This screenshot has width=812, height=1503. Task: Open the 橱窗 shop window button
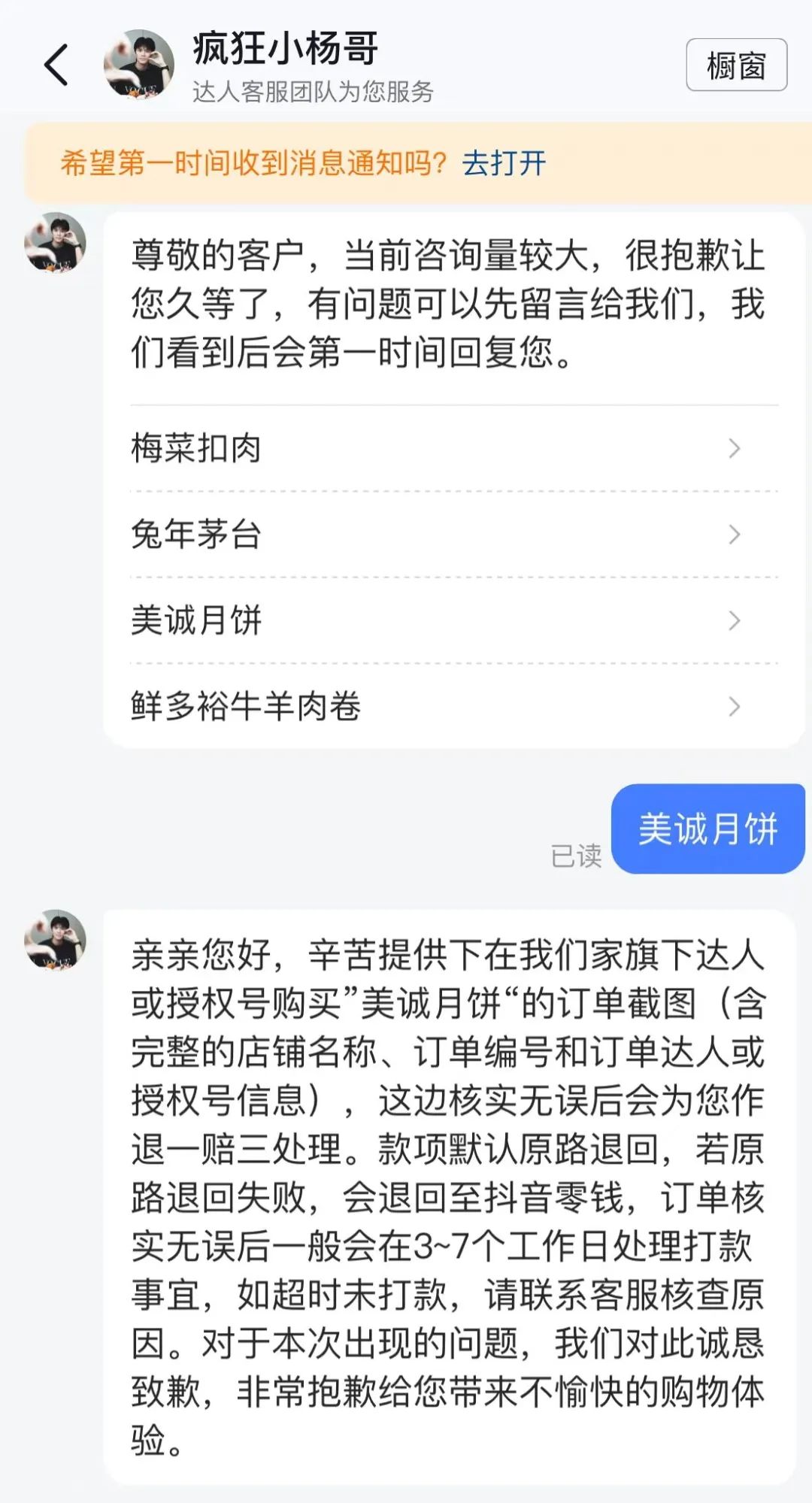(736, 65)
